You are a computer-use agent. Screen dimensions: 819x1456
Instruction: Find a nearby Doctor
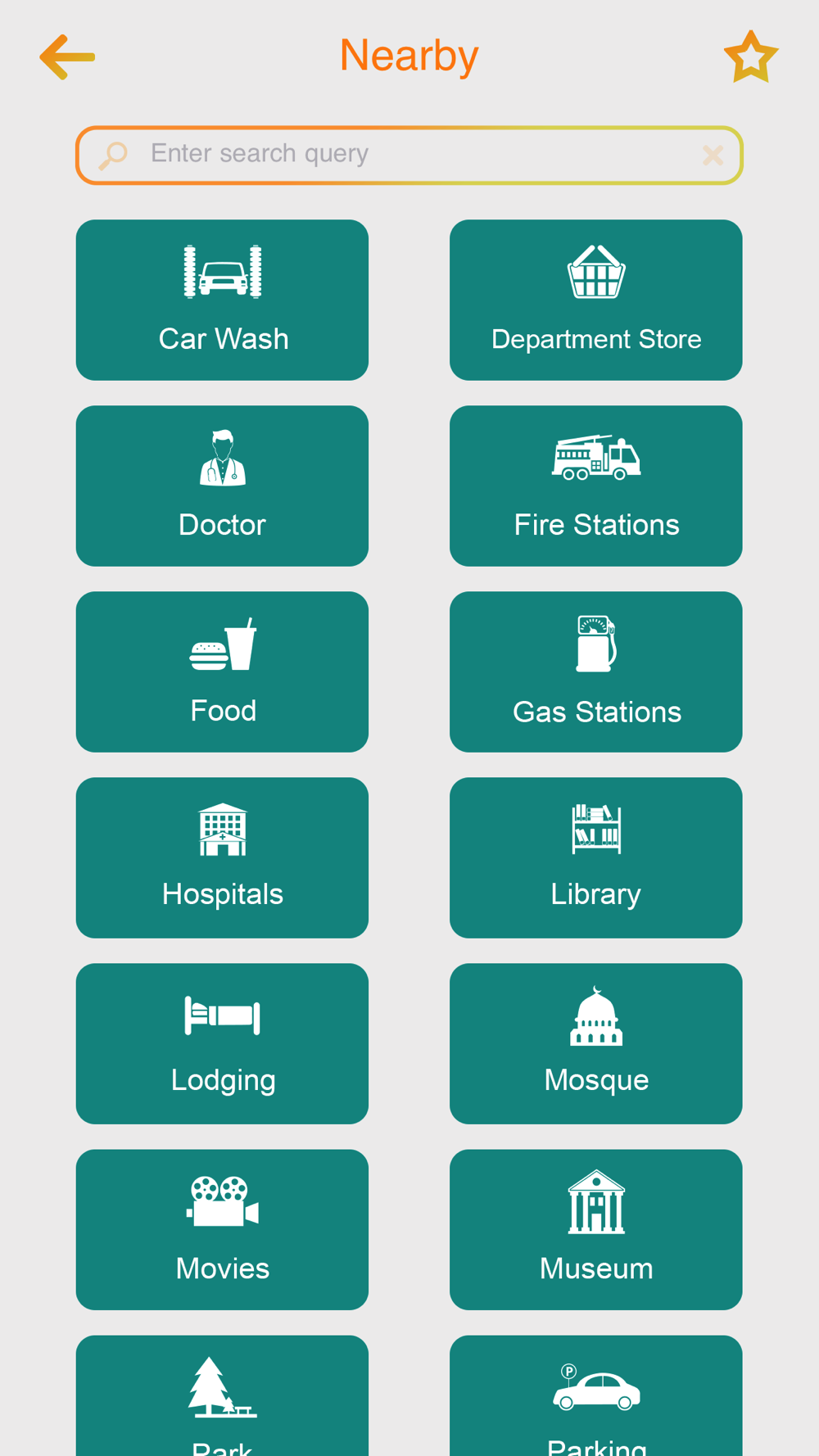click(x=222, y=486)
